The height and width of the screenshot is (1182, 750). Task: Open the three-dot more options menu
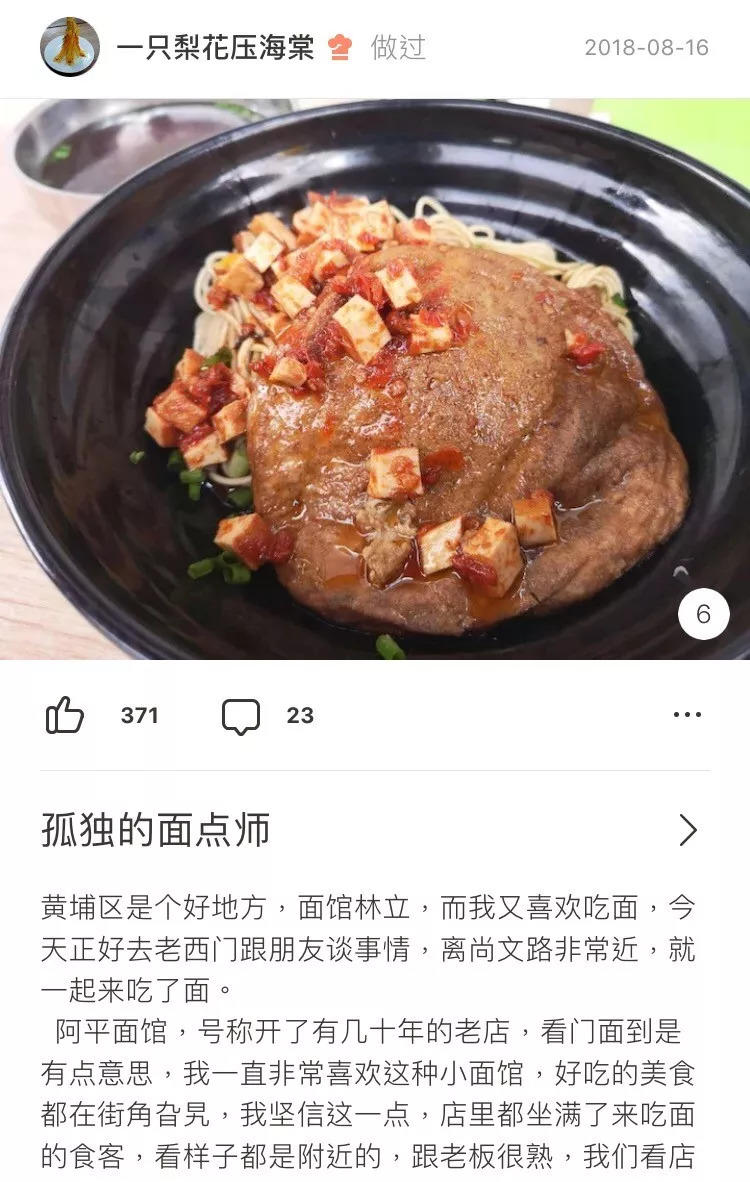(687, 715)
